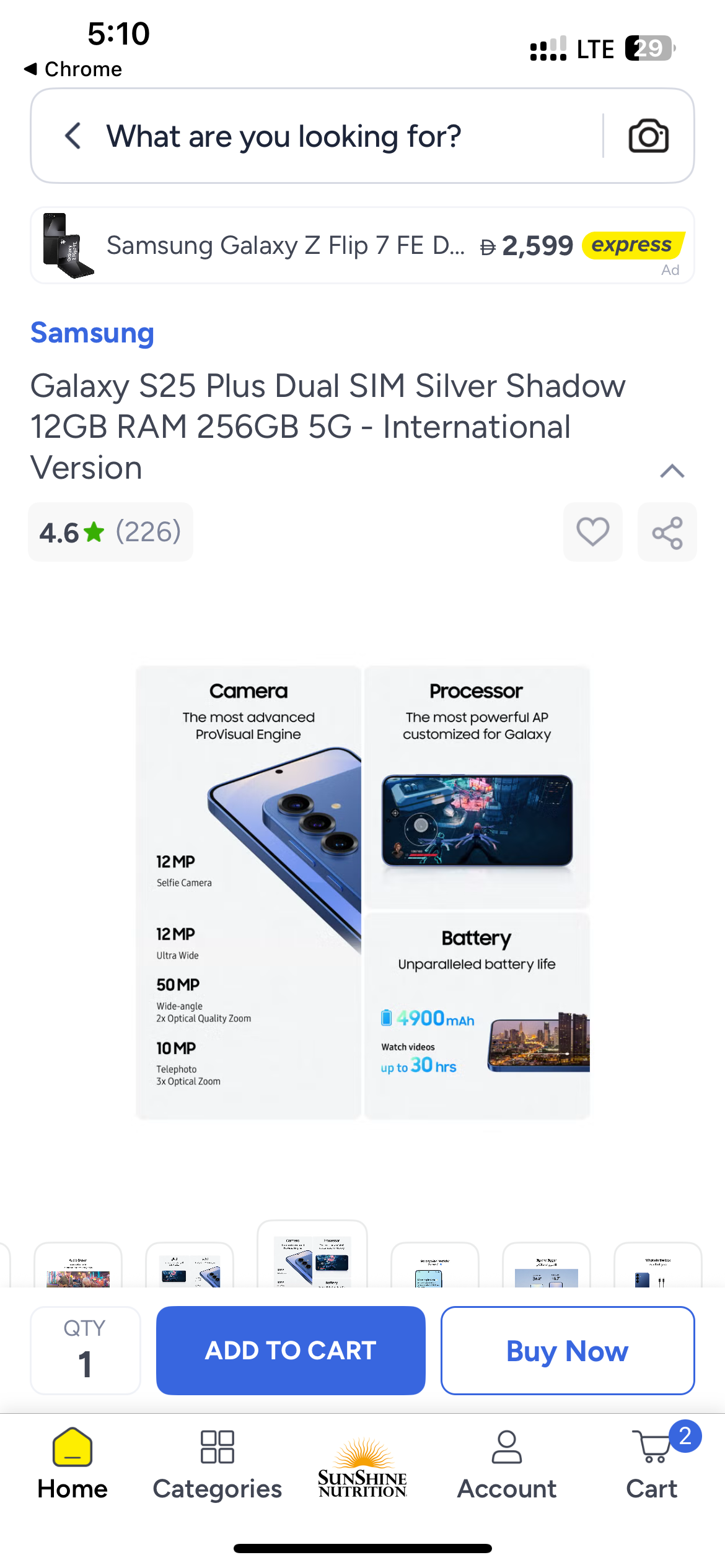
Task: Add product to wishlist with heart icon
Action: (x=593, y=532)
